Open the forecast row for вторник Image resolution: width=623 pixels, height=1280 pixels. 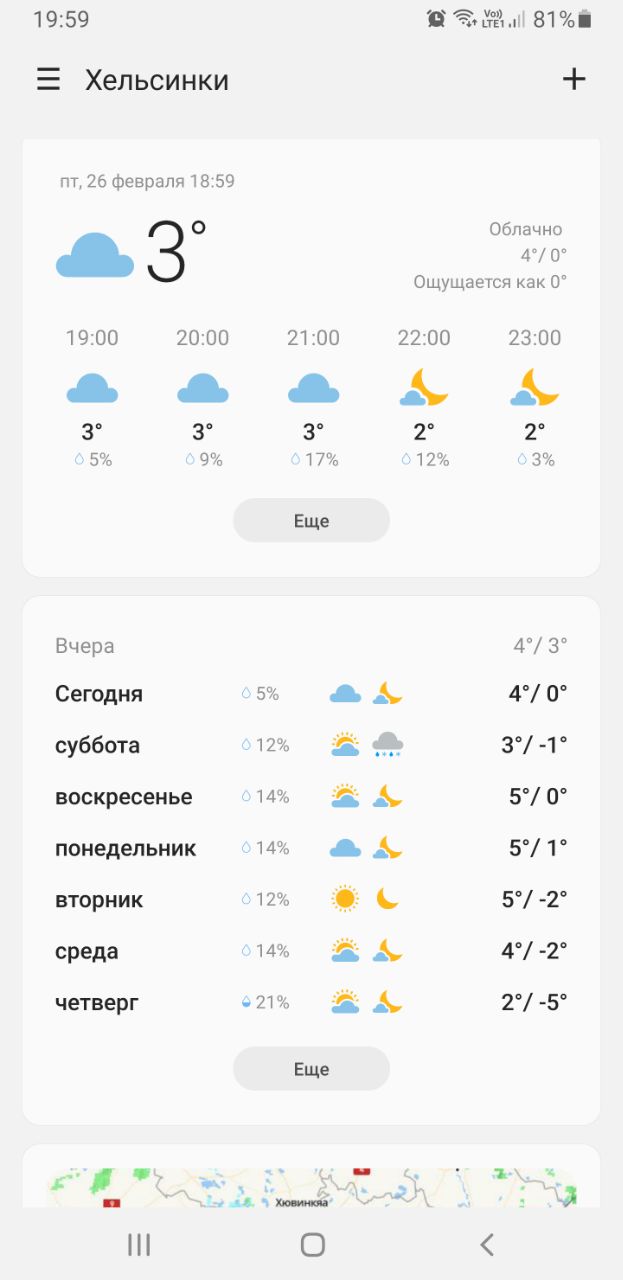311,900
